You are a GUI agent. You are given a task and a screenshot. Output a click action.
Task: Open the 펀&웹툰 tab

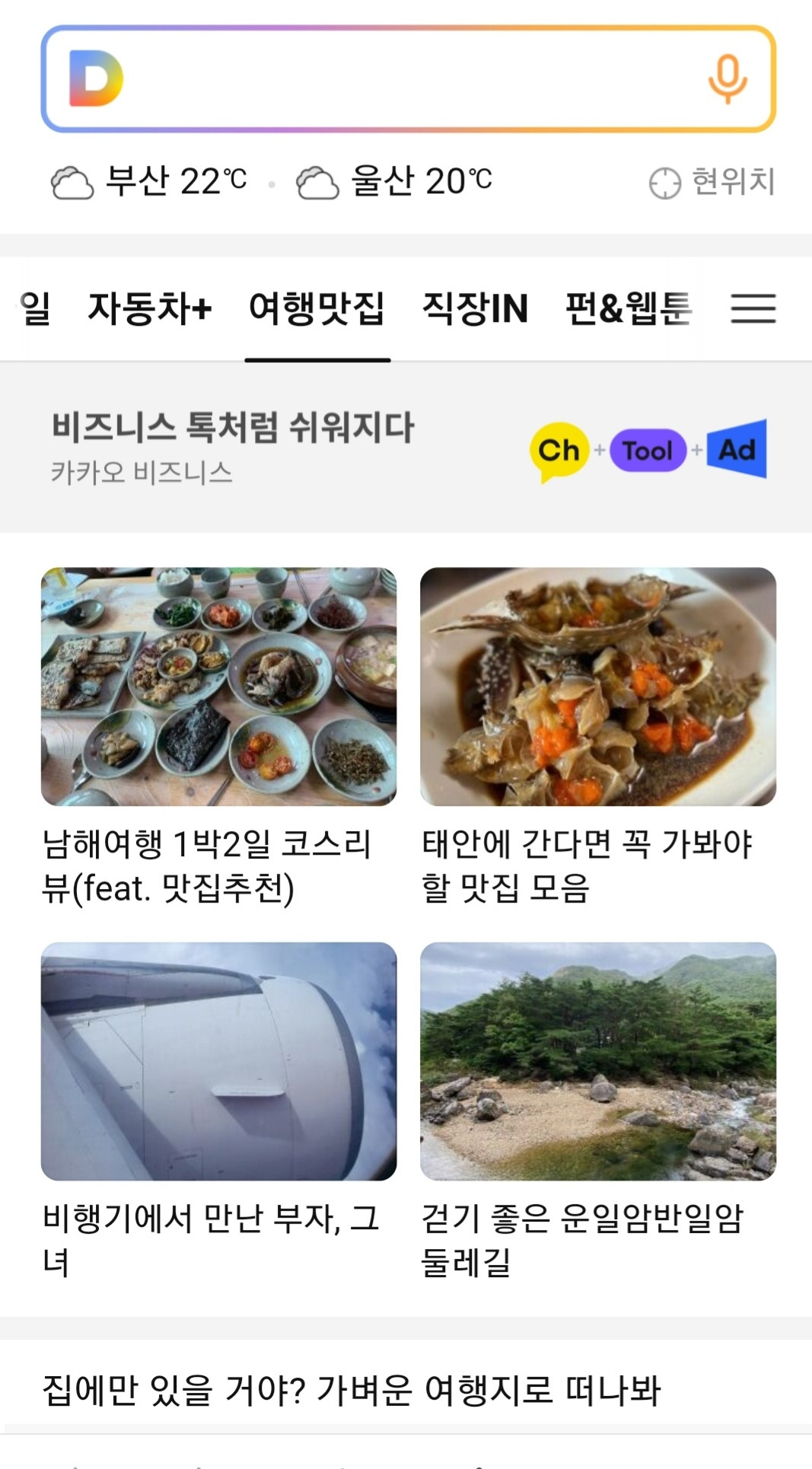click(x=628, y=308)
